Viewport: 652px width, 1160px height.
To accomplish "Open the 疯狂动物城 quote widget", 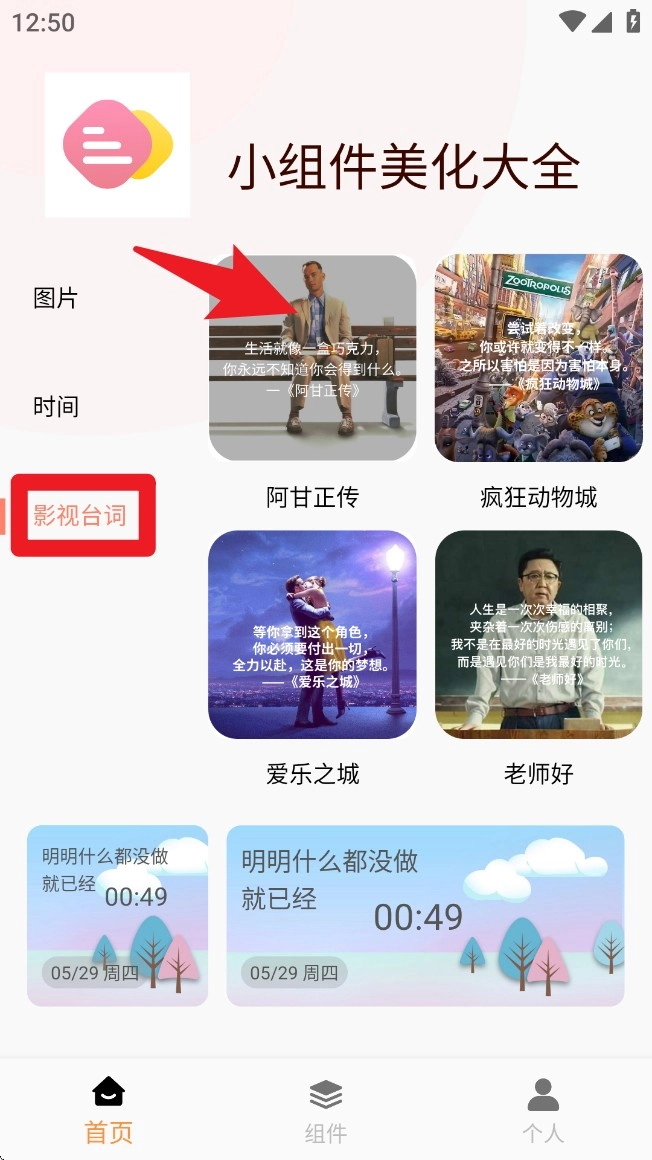I will (x=538, y=359).
